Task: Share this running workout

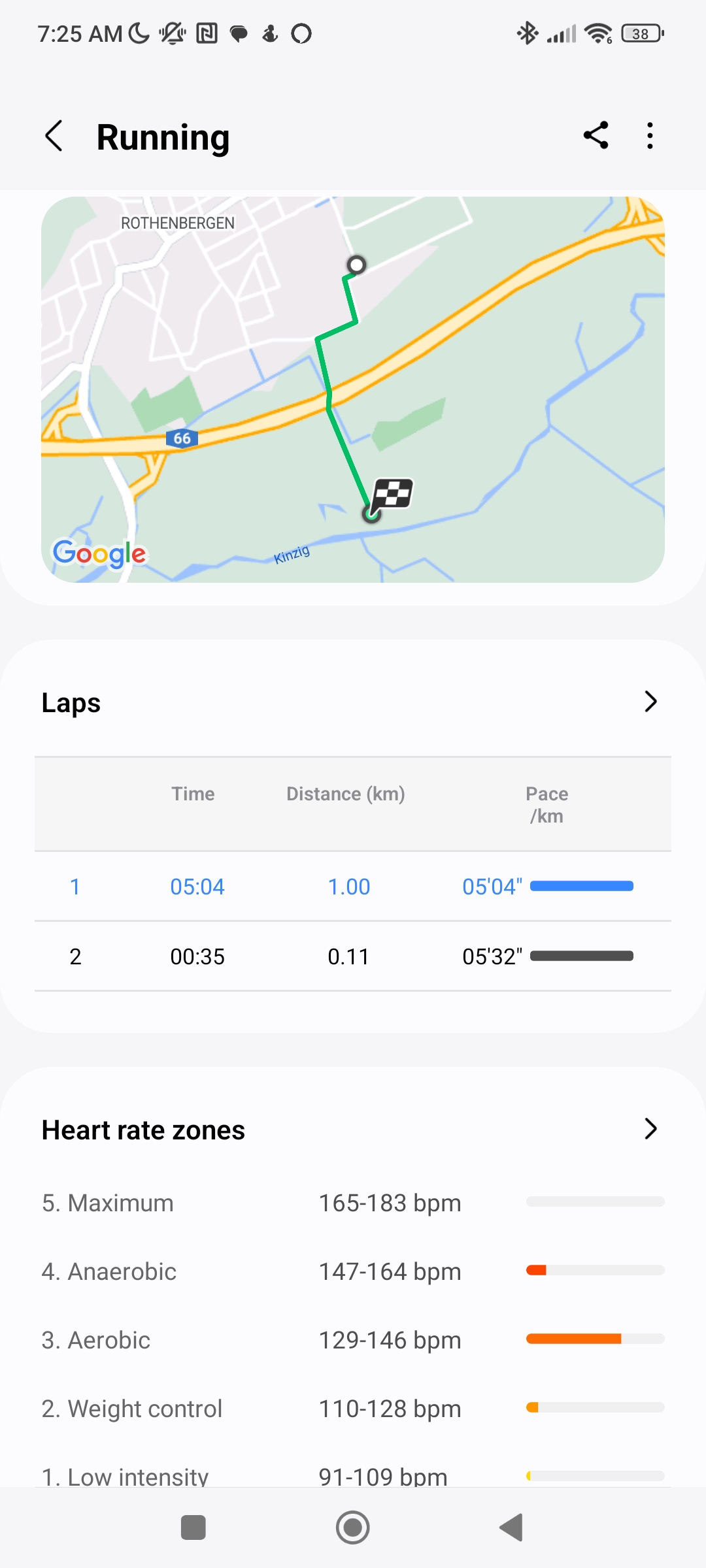Action: tap(596, 136)
